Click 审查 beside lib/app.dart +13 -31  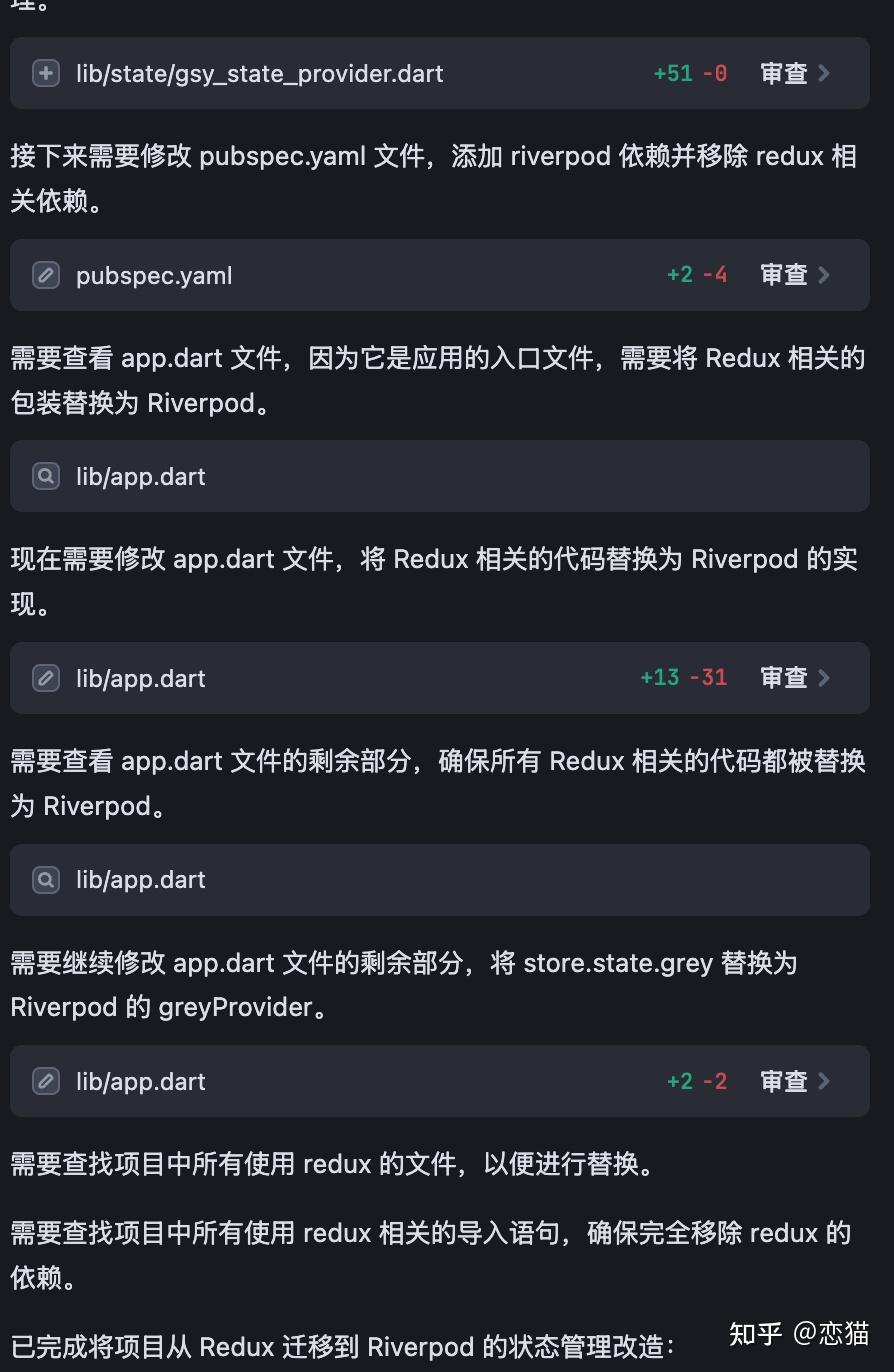(x=783, y=678)
